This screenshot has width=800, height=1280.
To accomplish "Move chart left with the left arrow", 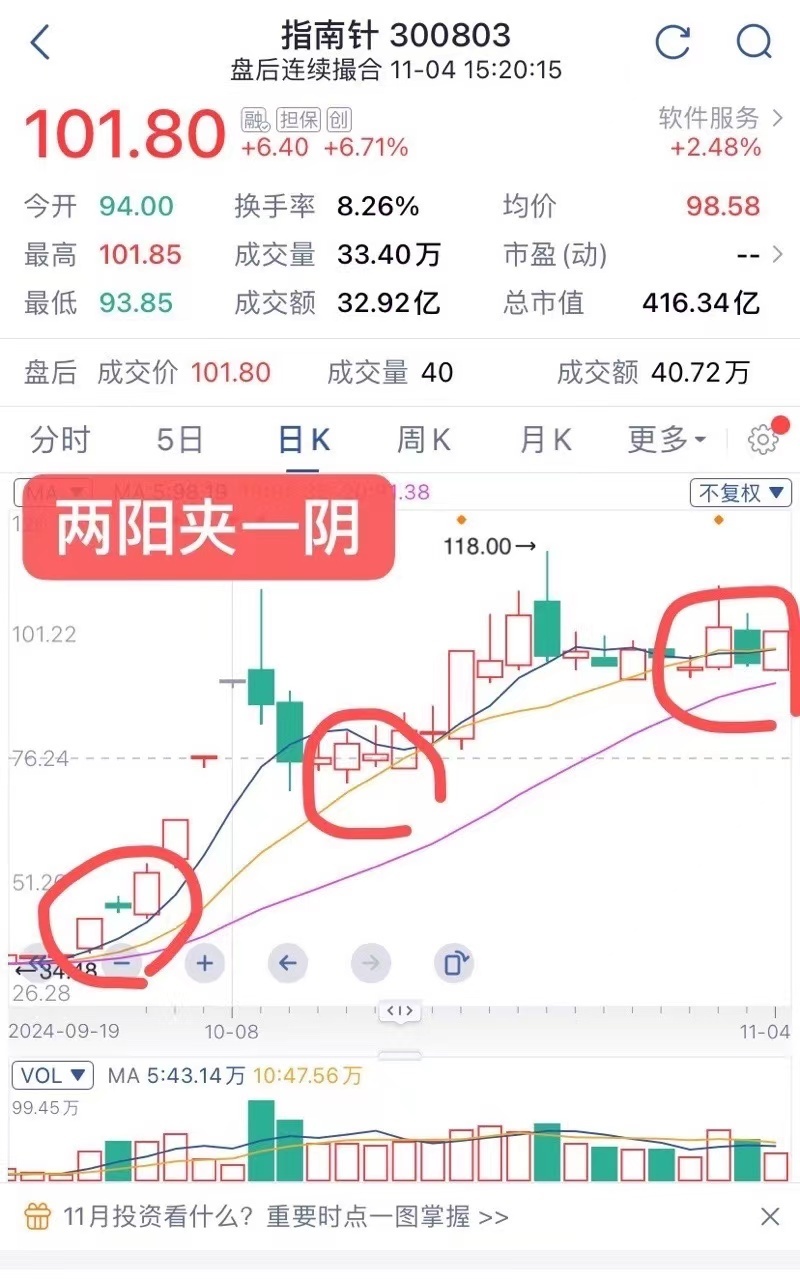I will (x=288, y=964).
